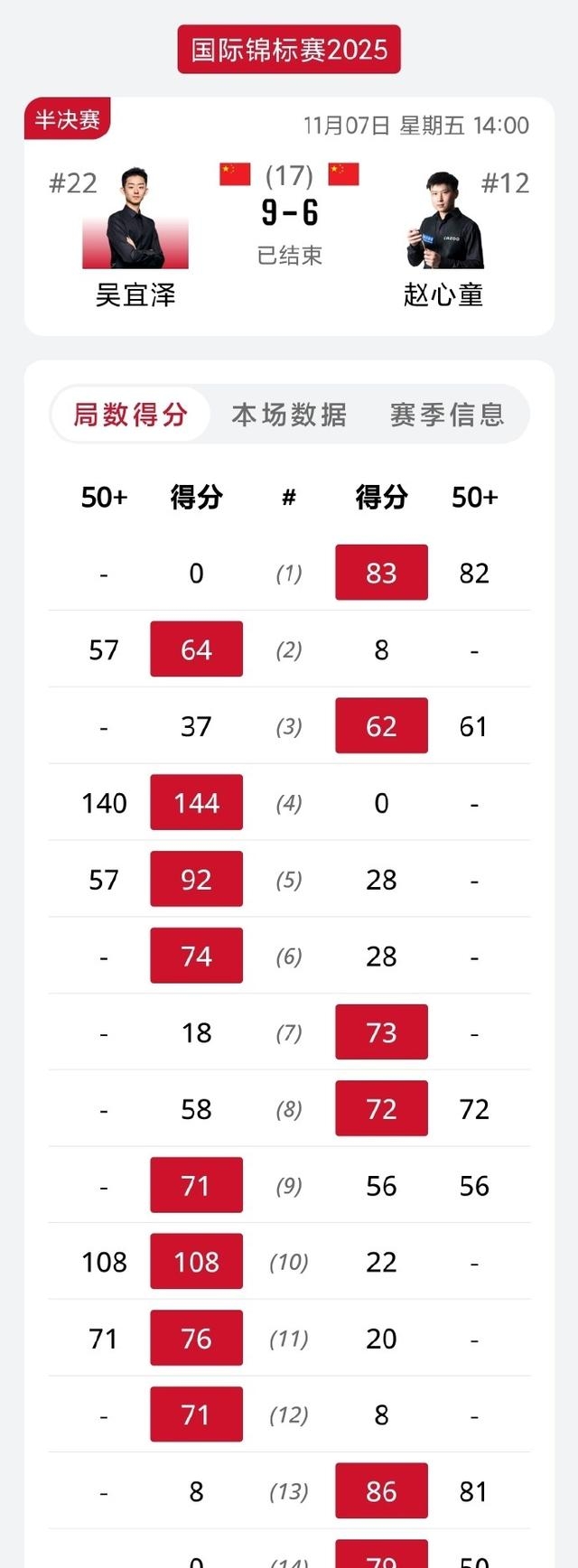The width and height of the screenshot is (578, 1568).
Task: Open the 国际锦标赛2025 tournament badge
Action: tap(289, 50)
